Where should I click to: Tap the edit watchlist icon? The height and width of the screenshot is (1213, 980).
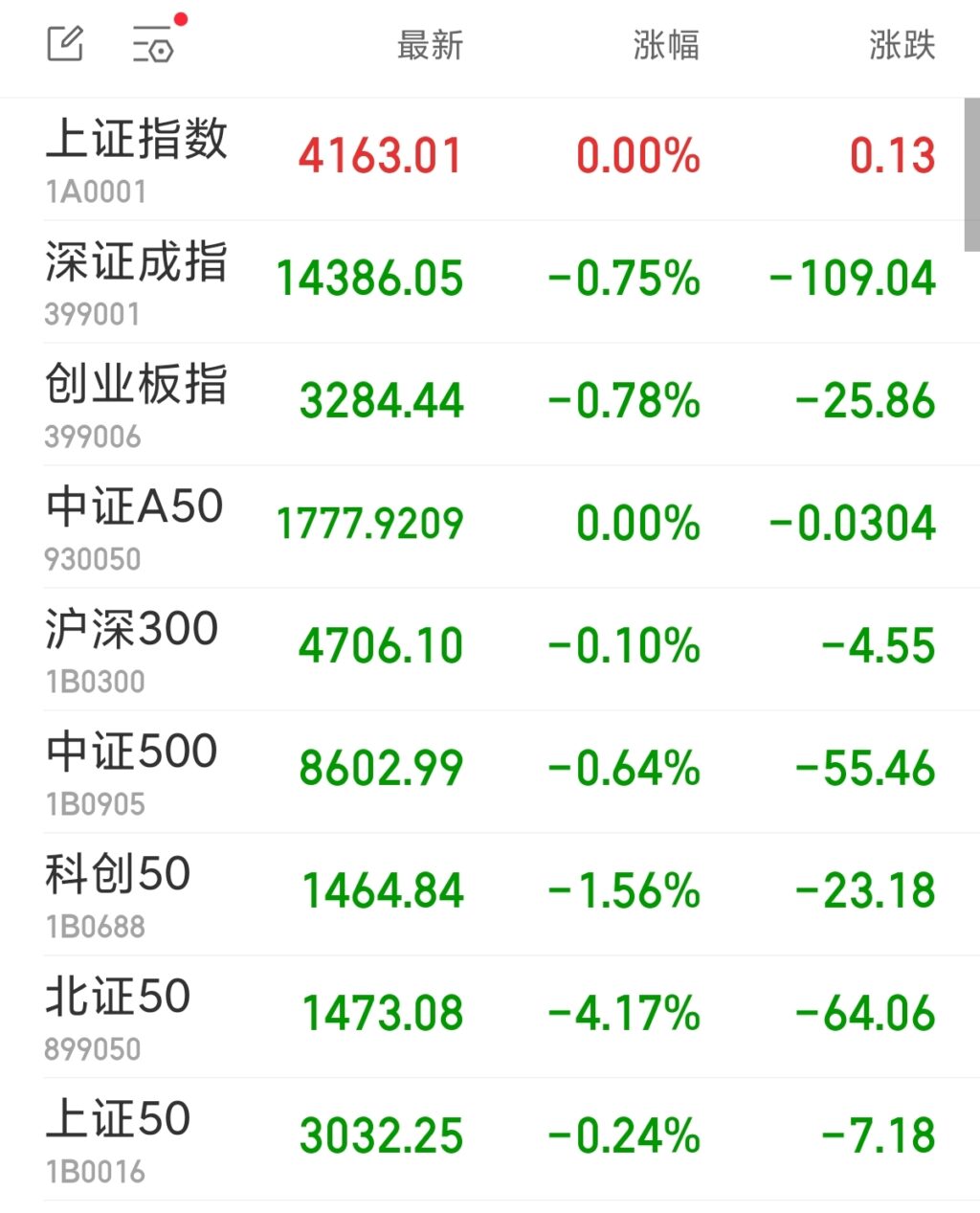[66, 44]
